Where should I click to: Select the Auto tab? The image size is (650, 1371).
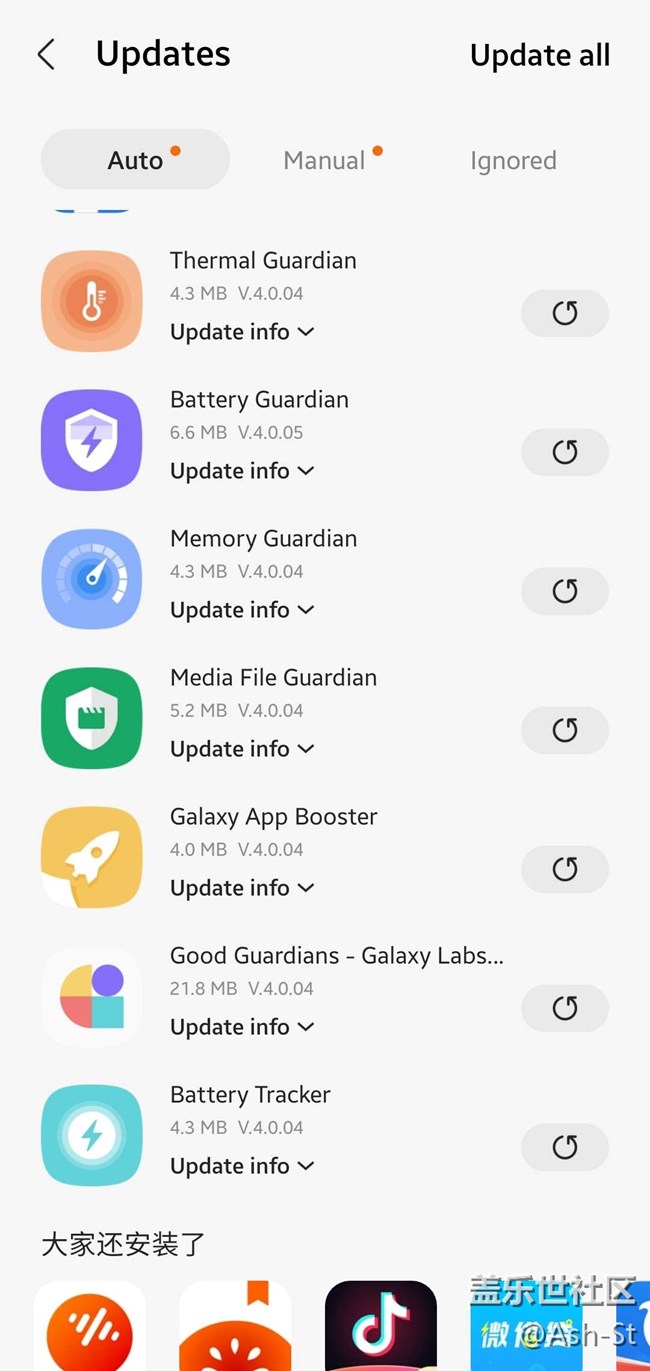coord(135,160)
